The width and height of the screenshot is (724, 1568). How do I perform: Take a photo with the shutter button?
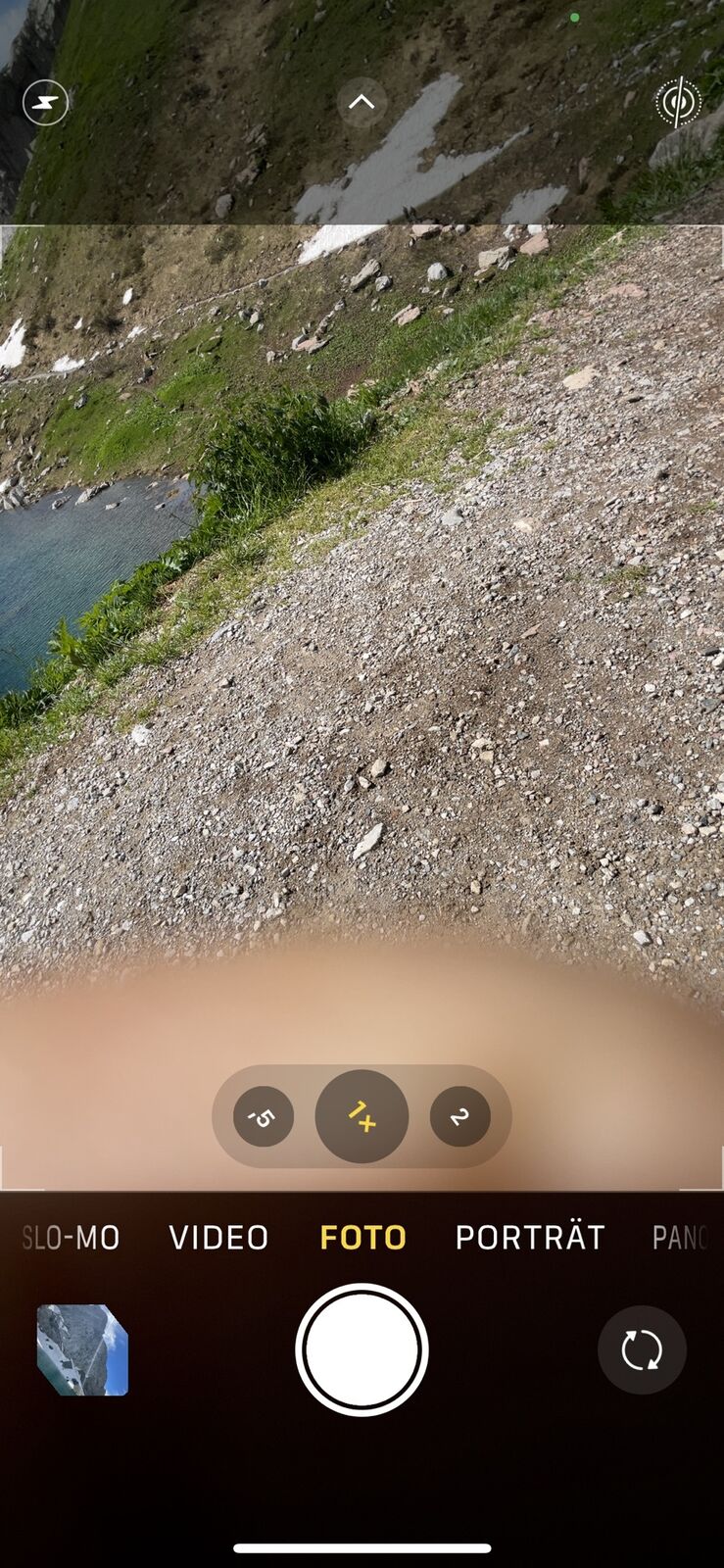pos(362,1349)
